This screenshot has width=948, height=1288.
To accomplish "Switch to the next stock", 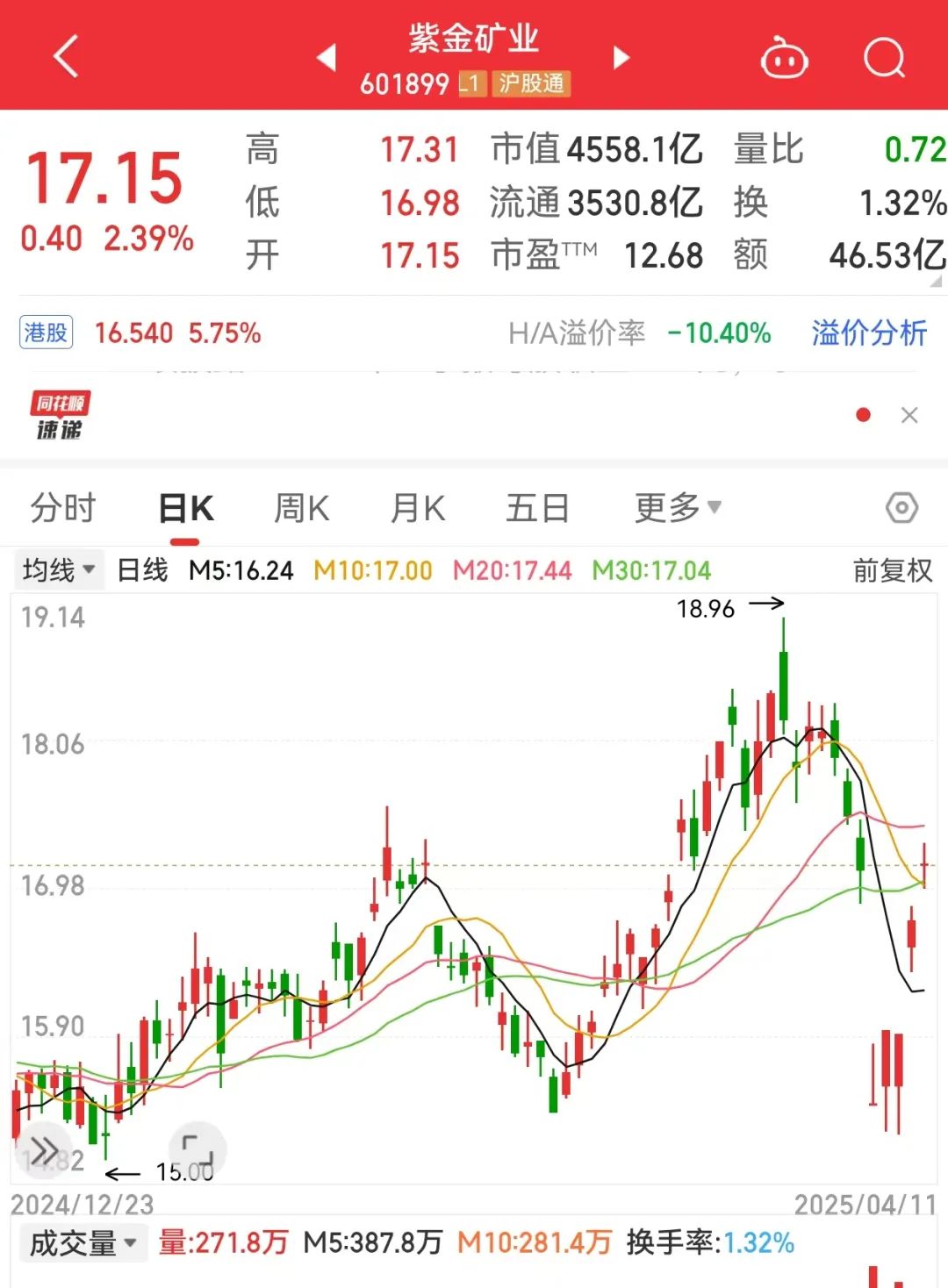I will pos(621,58).
